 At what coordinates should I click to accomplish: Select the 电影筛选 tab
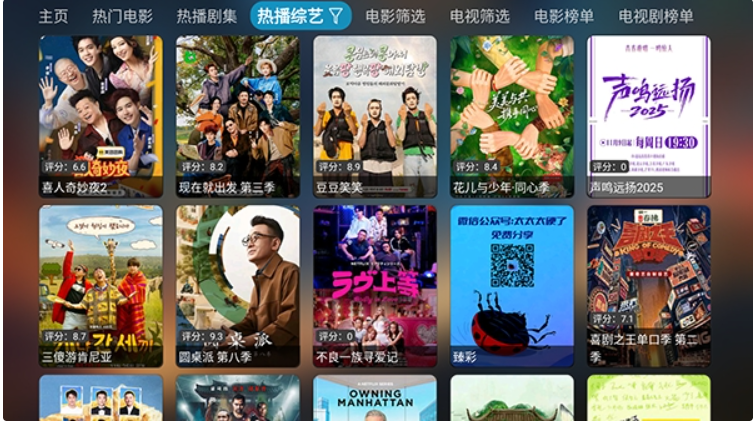[x=395, y=16]
